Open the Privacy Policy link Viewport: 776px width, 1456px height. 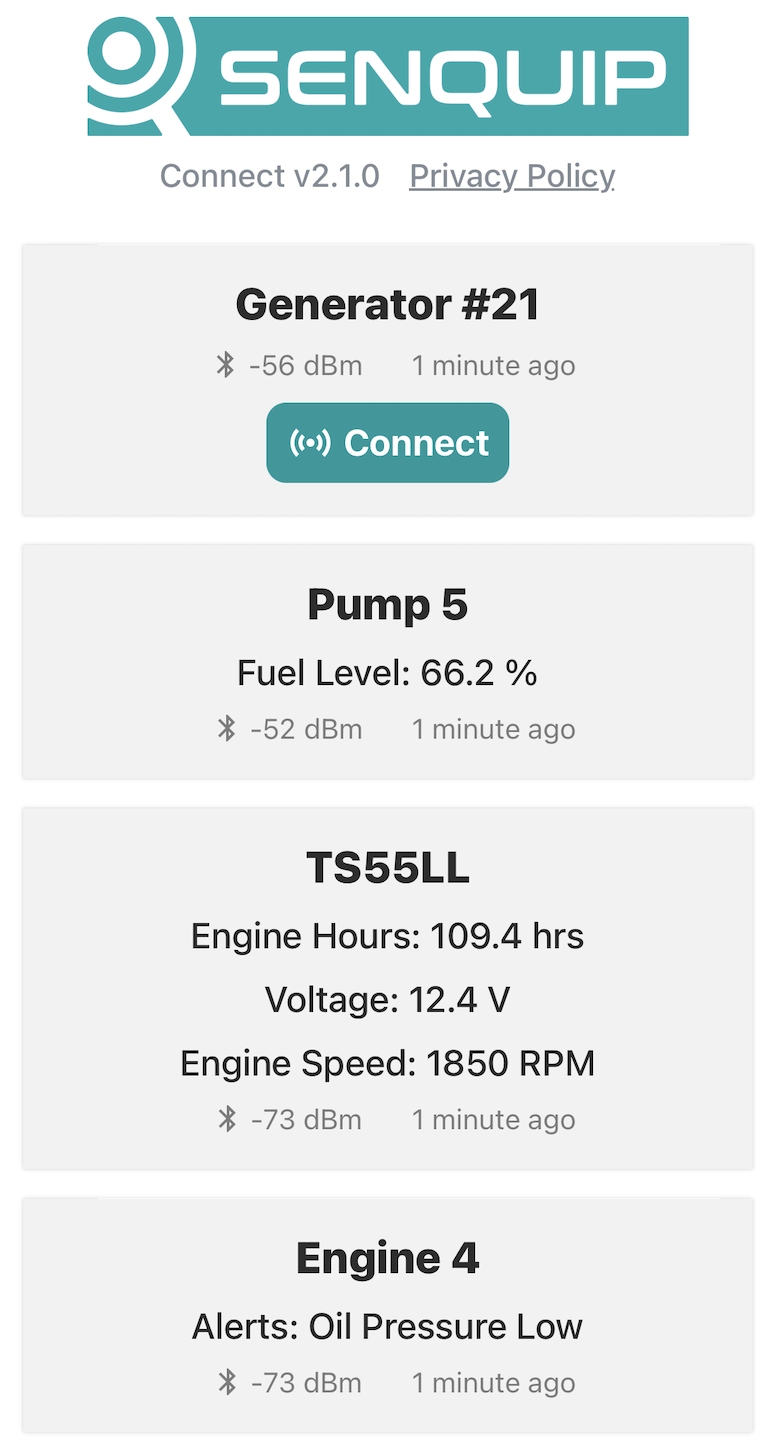point(512,176)
